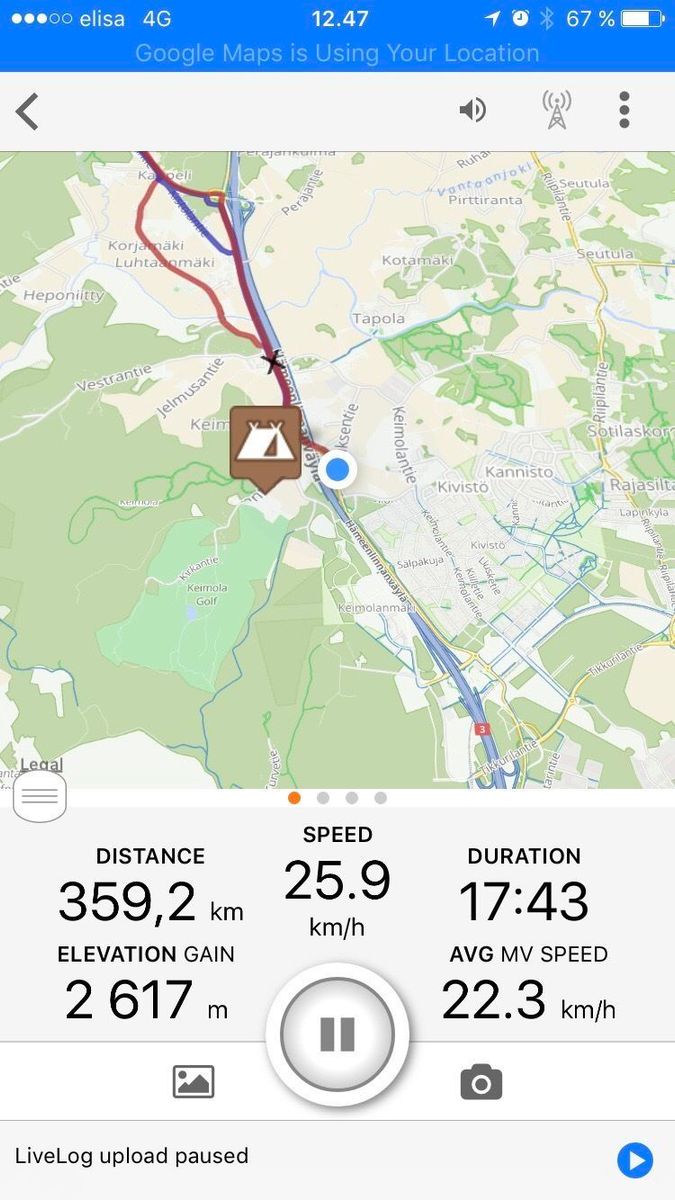Screen dimensions: 675x1200
Task: Toggle the voice feedback speaker icon
Action: (x=473, y=110)
